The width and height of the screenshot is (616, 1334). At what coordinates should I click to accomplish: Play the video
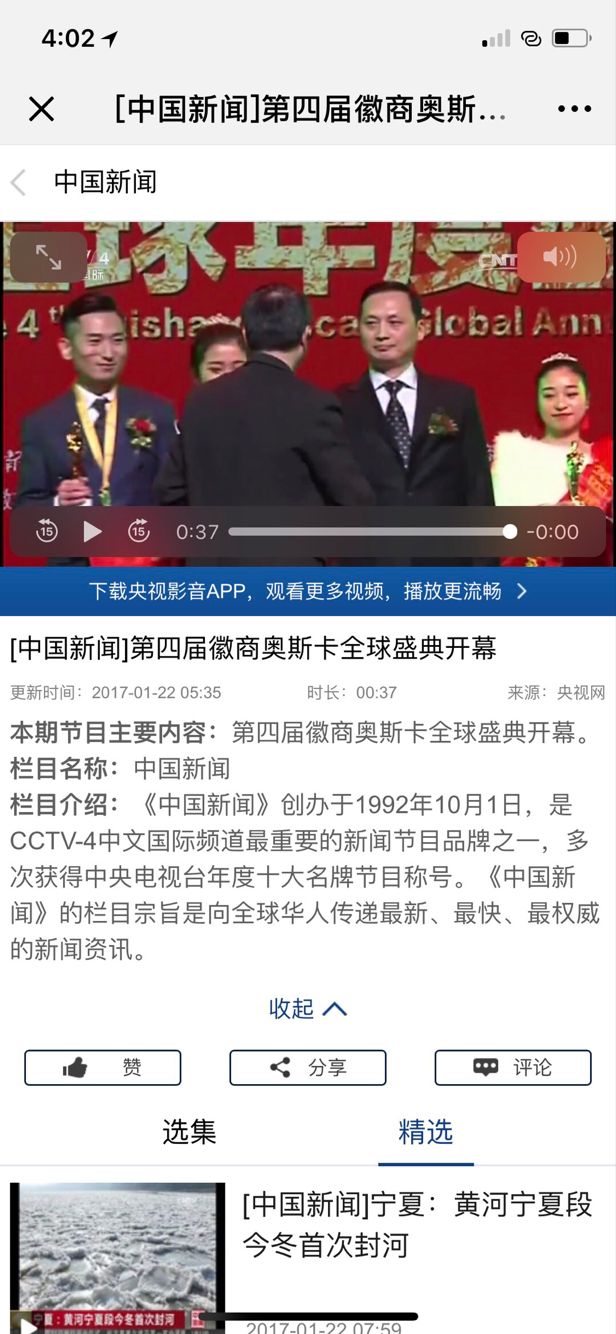(92, 531)
